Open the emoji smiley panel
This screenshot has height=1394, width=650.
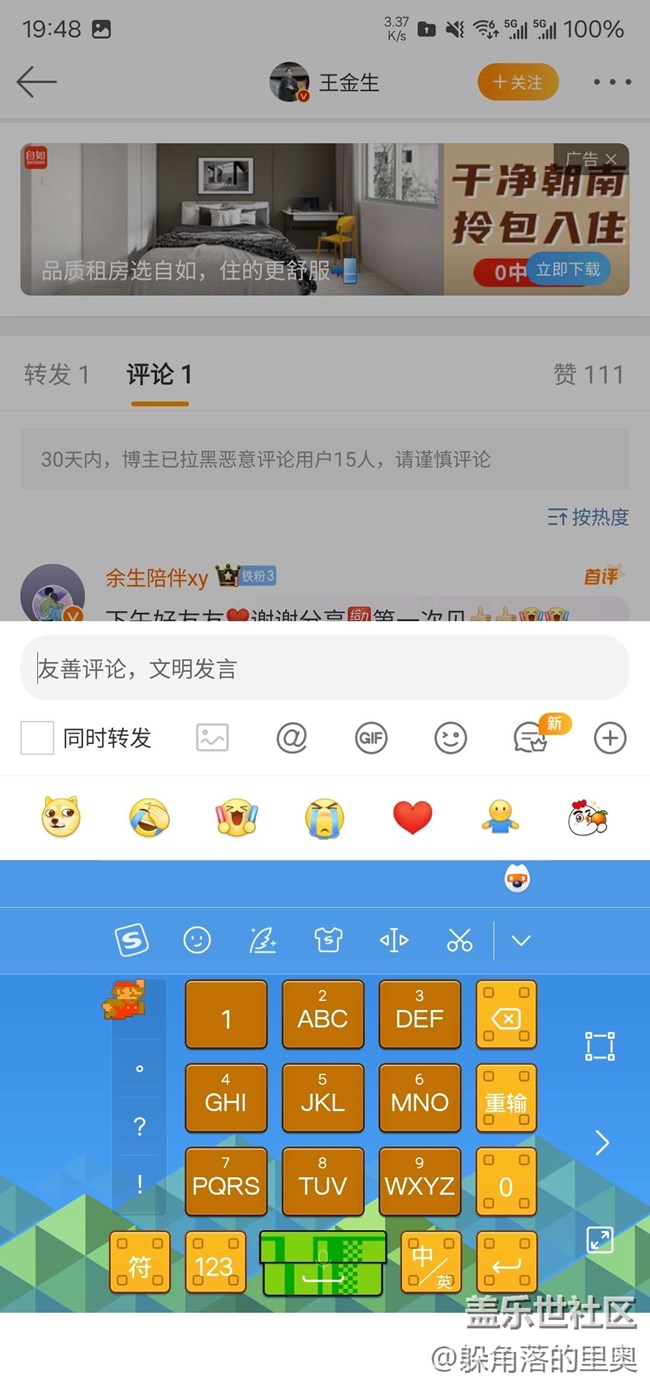click(451, 738)
